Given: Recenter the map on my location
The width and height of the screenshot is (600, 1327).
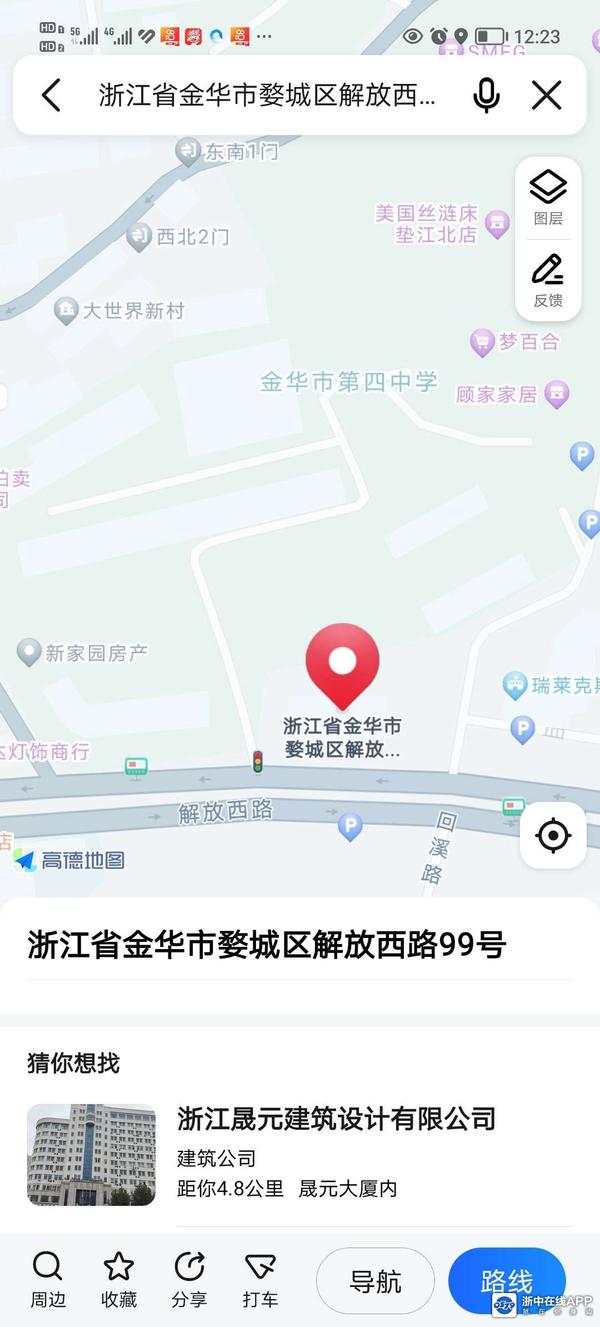Looking at the screenshot, I should click(x=553, y=835).
